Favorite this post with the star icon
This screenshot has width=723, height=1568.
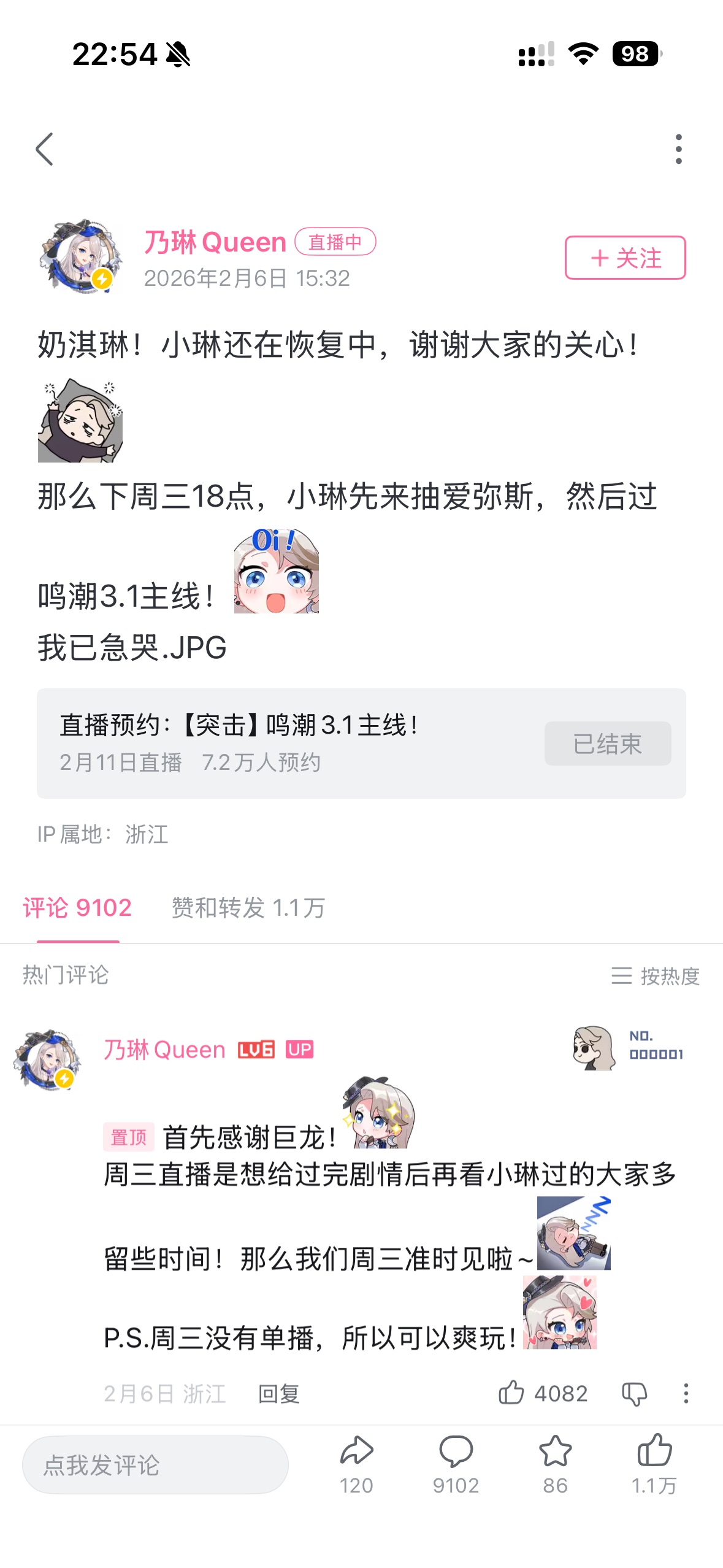(555, 1451)
